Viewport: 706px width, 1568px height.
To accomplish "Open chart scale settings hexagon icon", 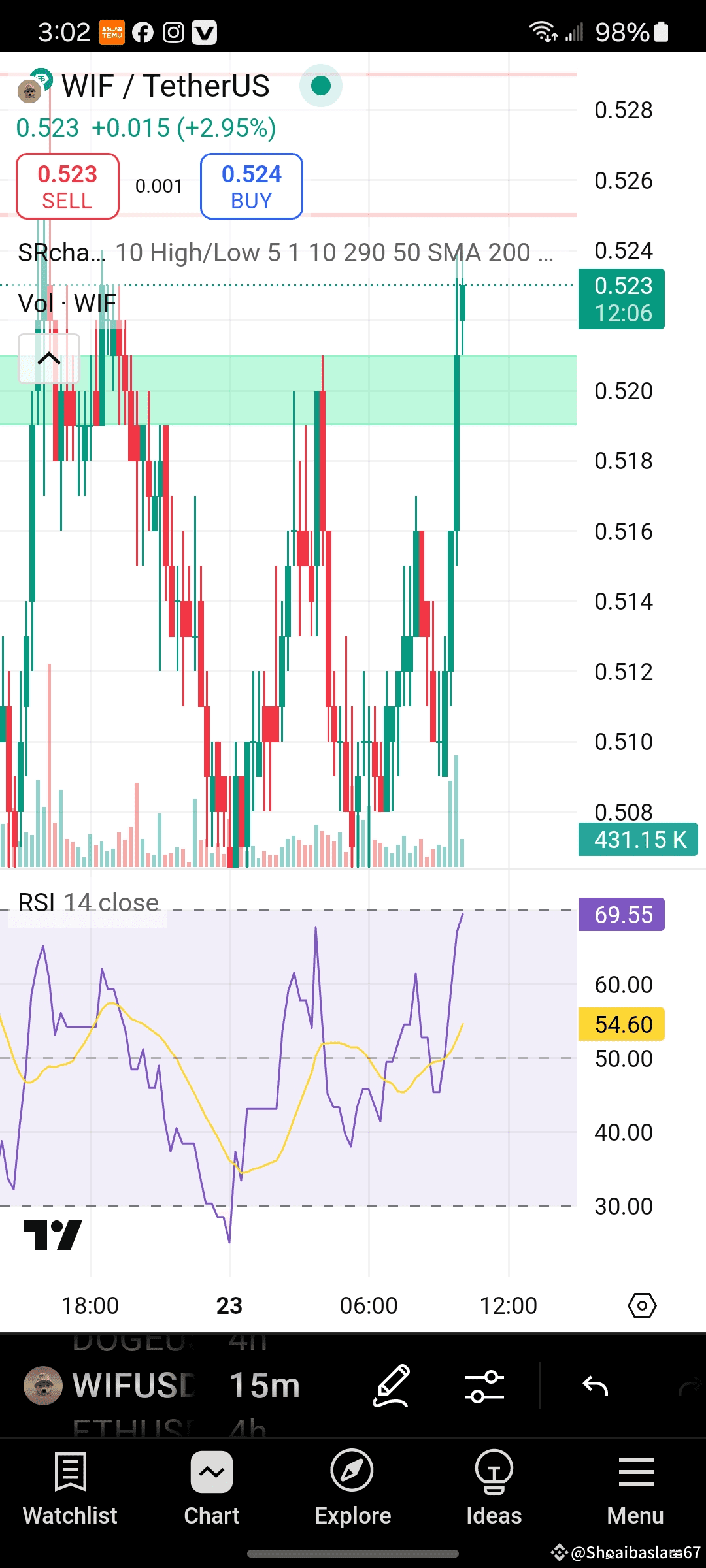I will click(641, 1306).
